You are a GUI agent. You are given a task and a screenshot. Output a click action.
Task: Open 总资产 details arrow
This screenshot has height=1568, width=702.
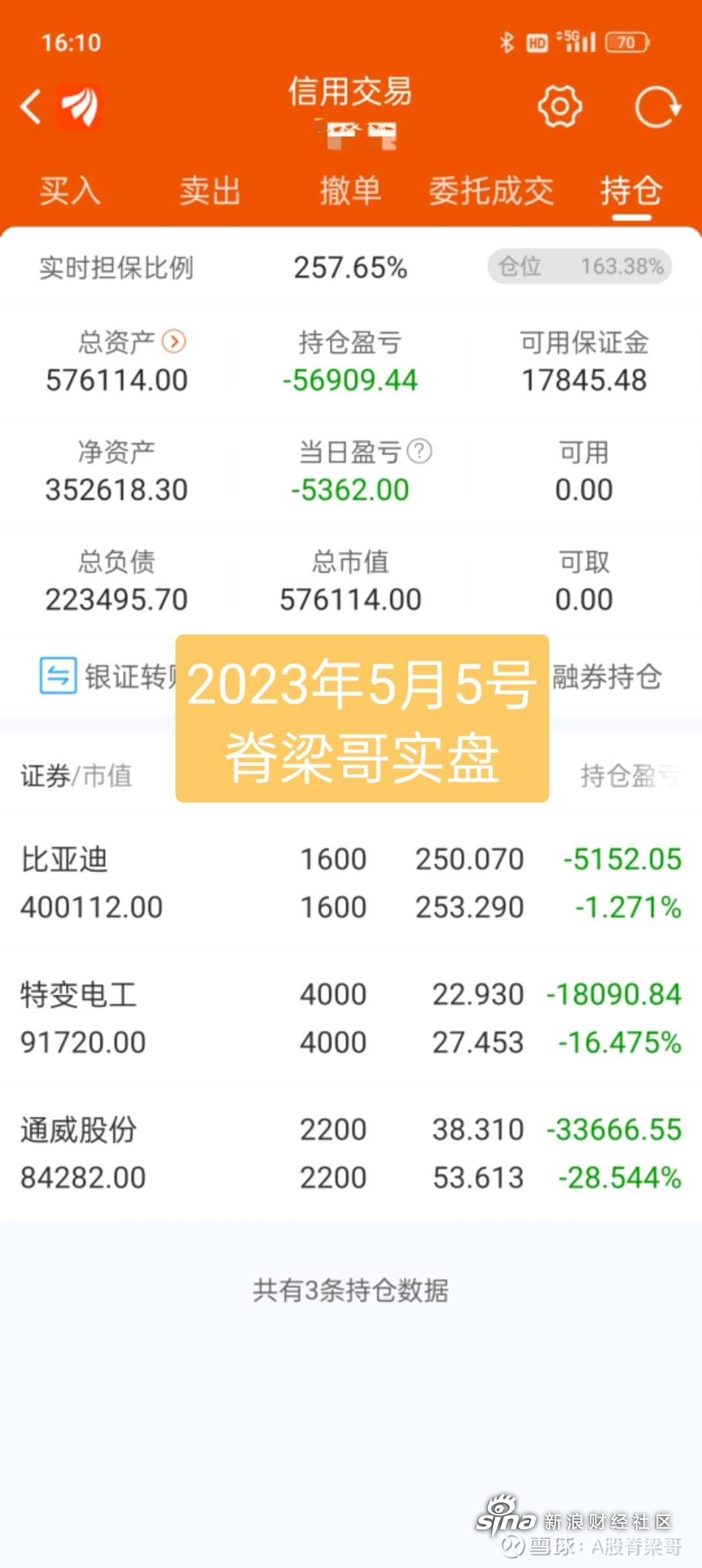174,341
